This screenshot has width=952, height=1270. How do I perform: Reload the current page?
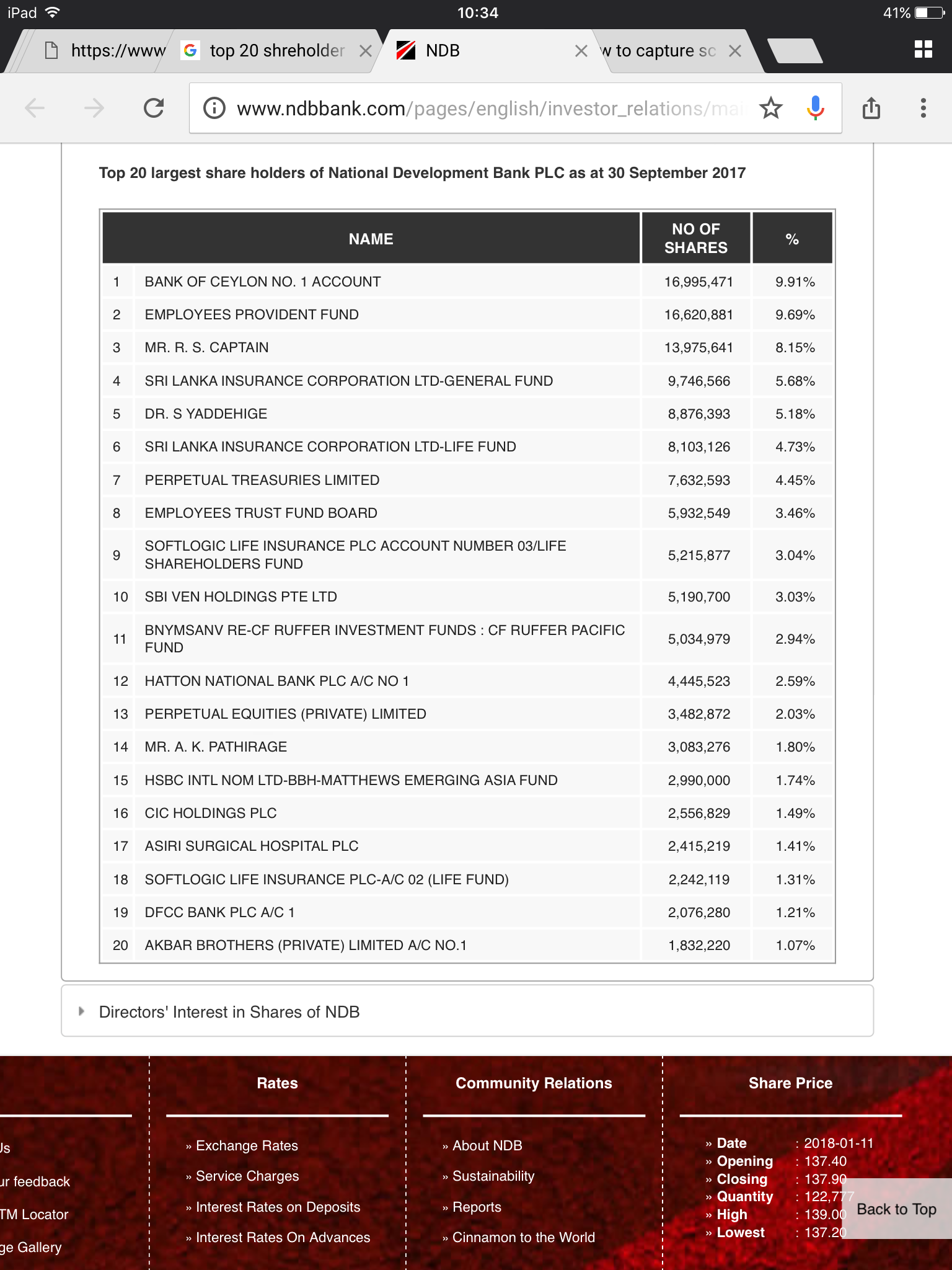[x=154, y=109]
